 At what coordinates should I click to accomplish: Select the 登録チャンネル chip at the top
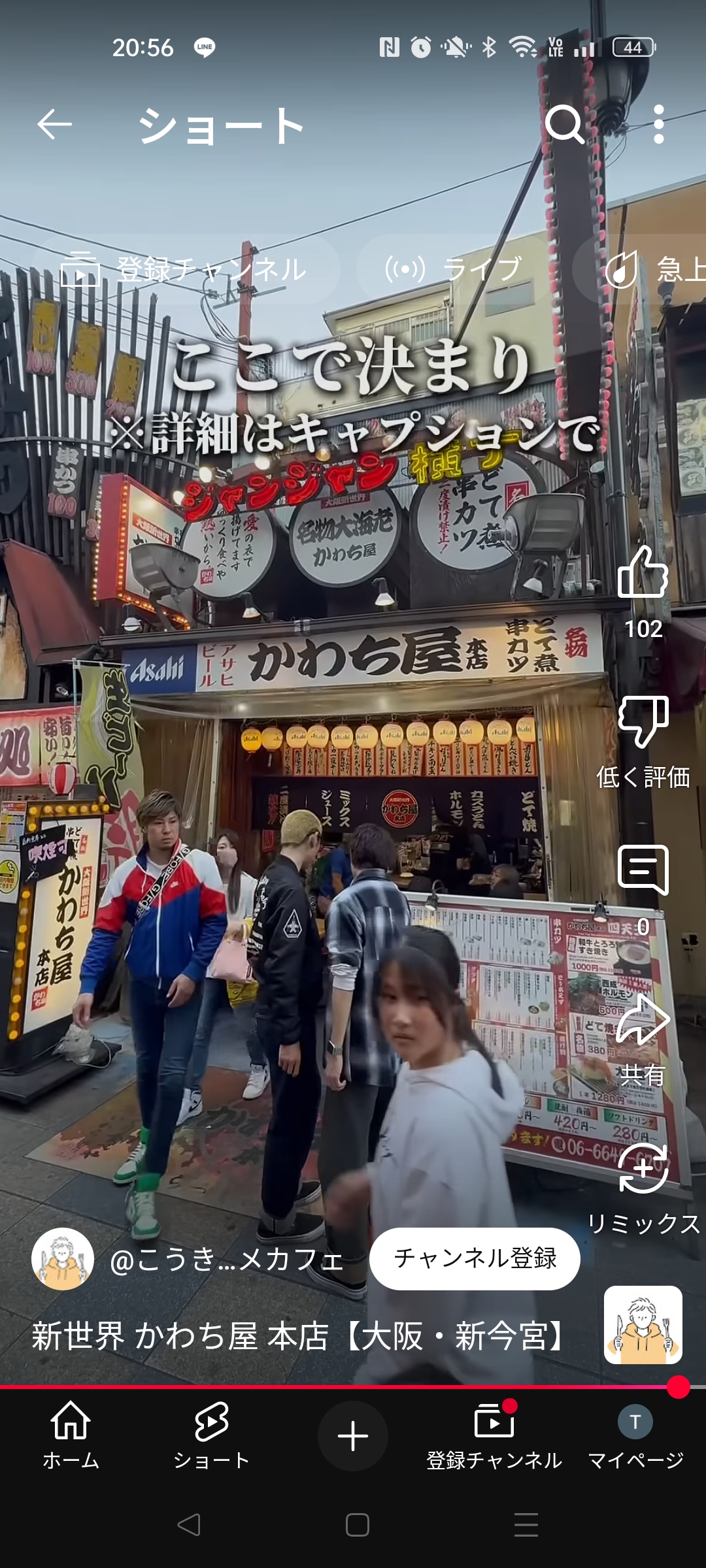pos(184,269)
